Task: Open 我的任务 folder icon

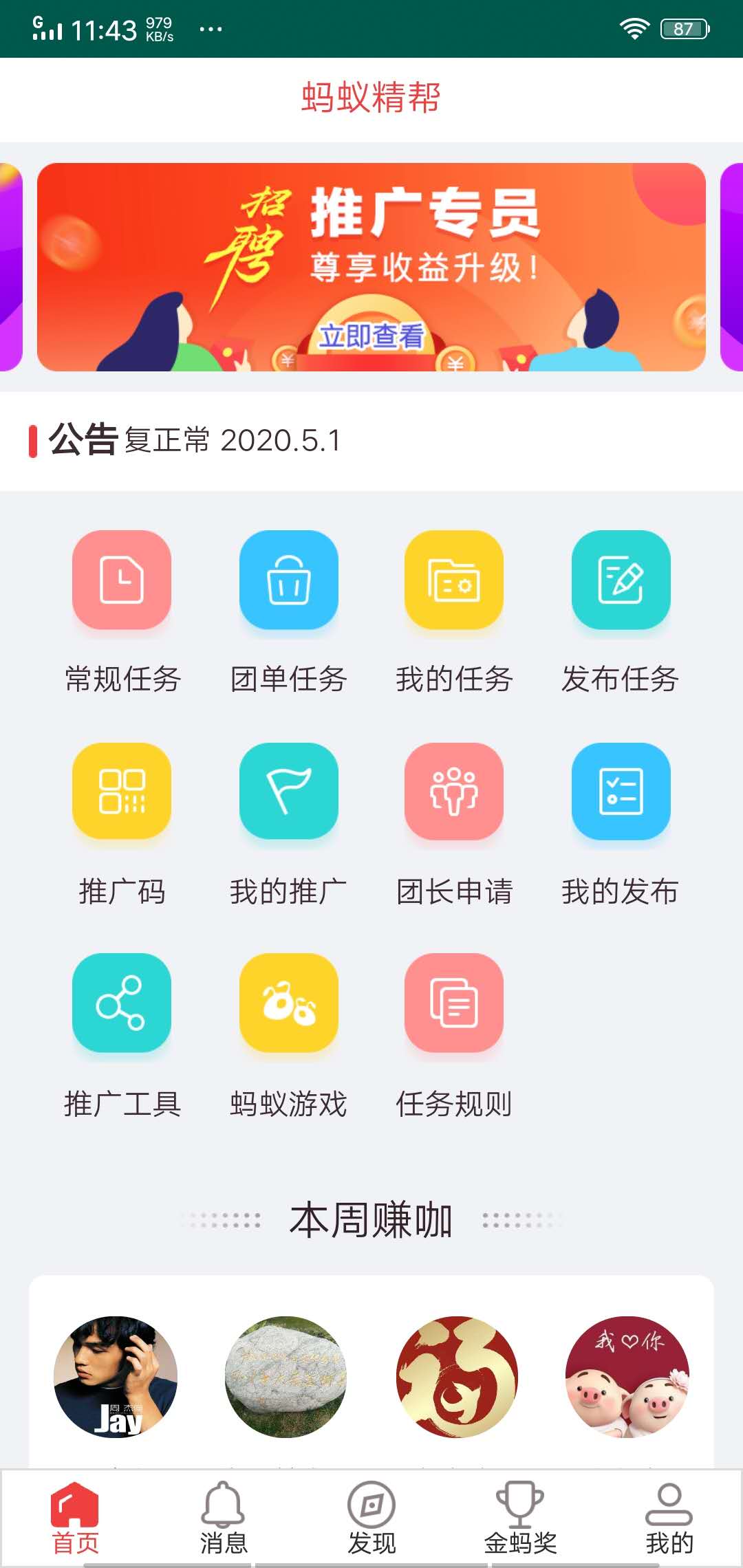Action: point(454,581)
